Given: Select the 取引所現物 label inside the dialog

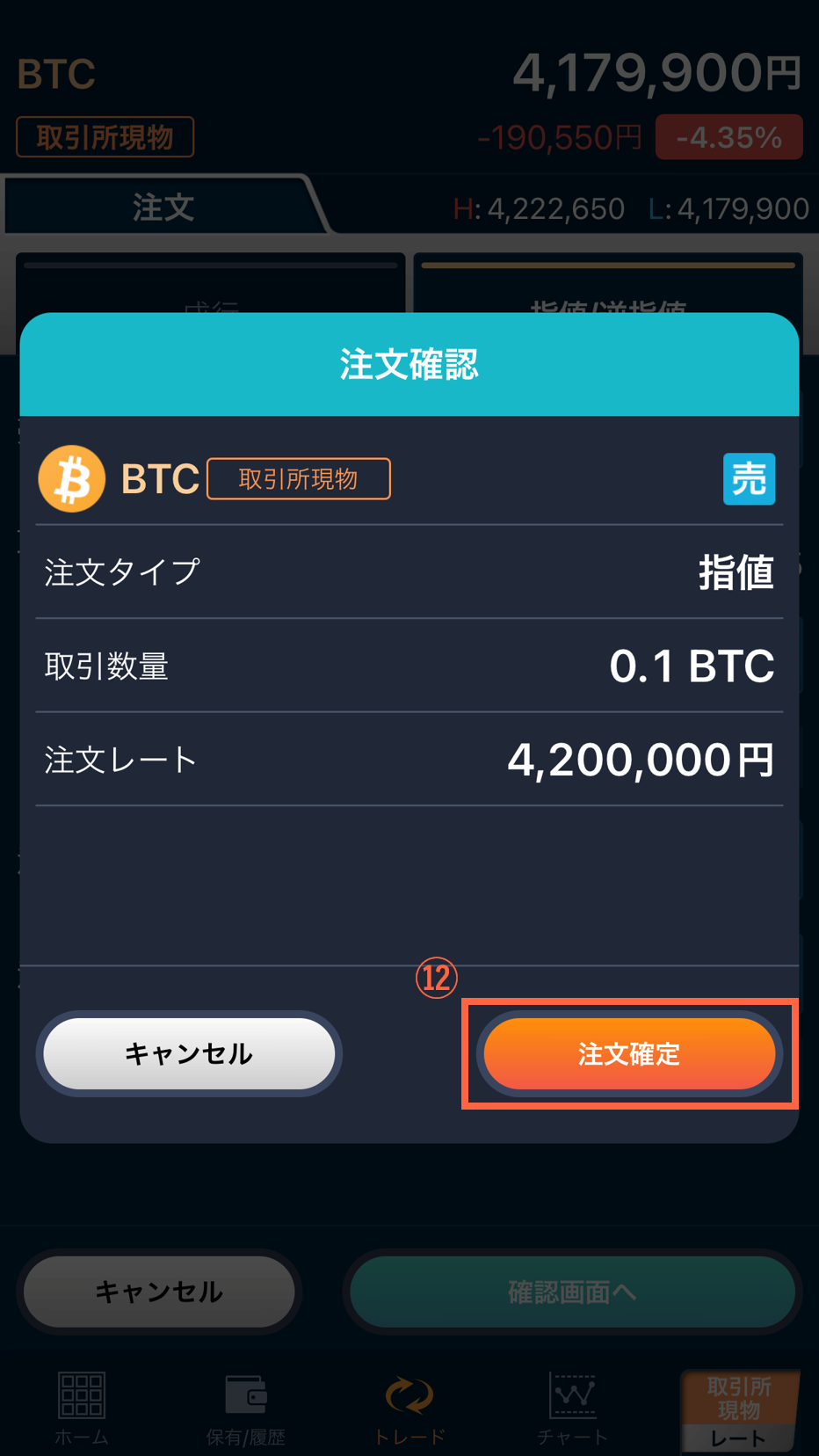Looking at the screenshot, I should tap(298, 478).
